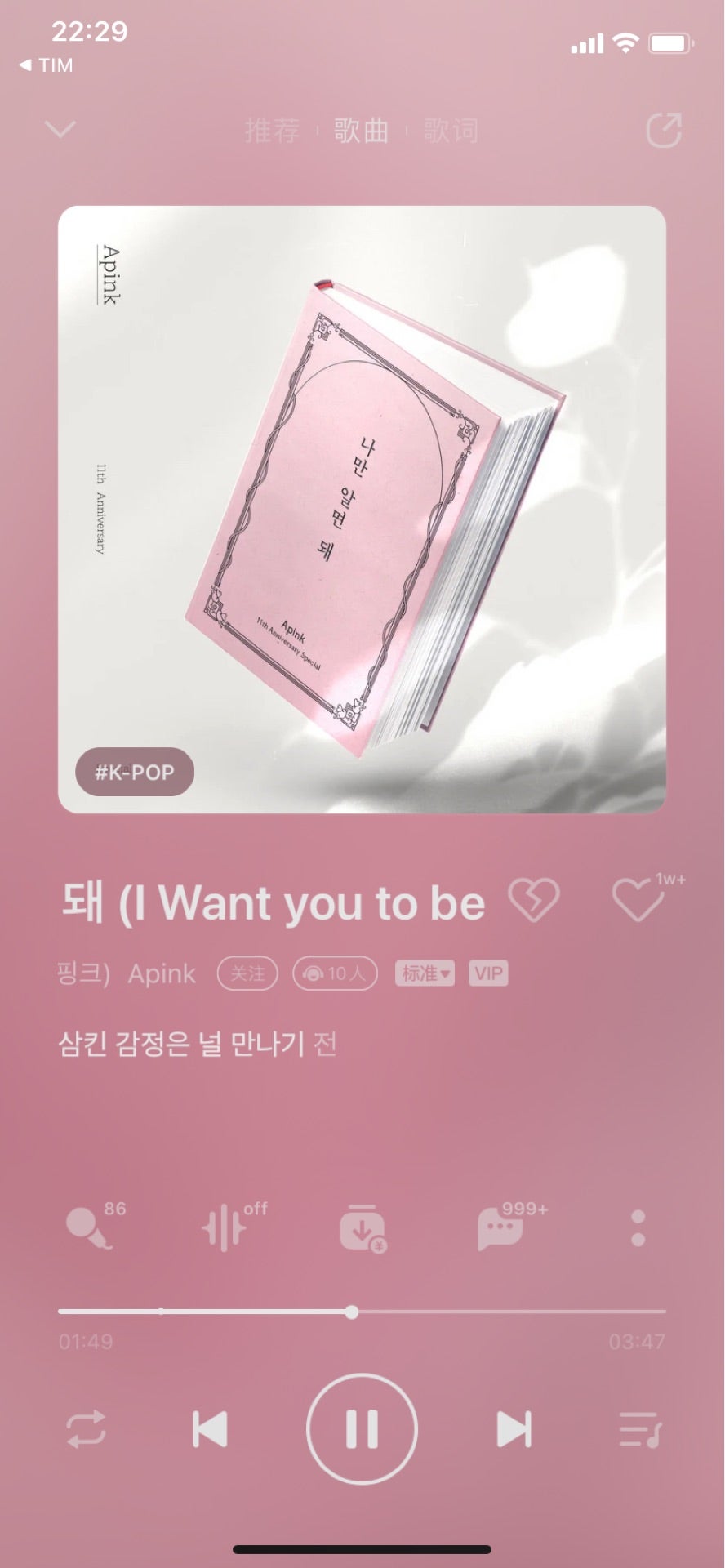Skip to the previous track

[210, 1429]
